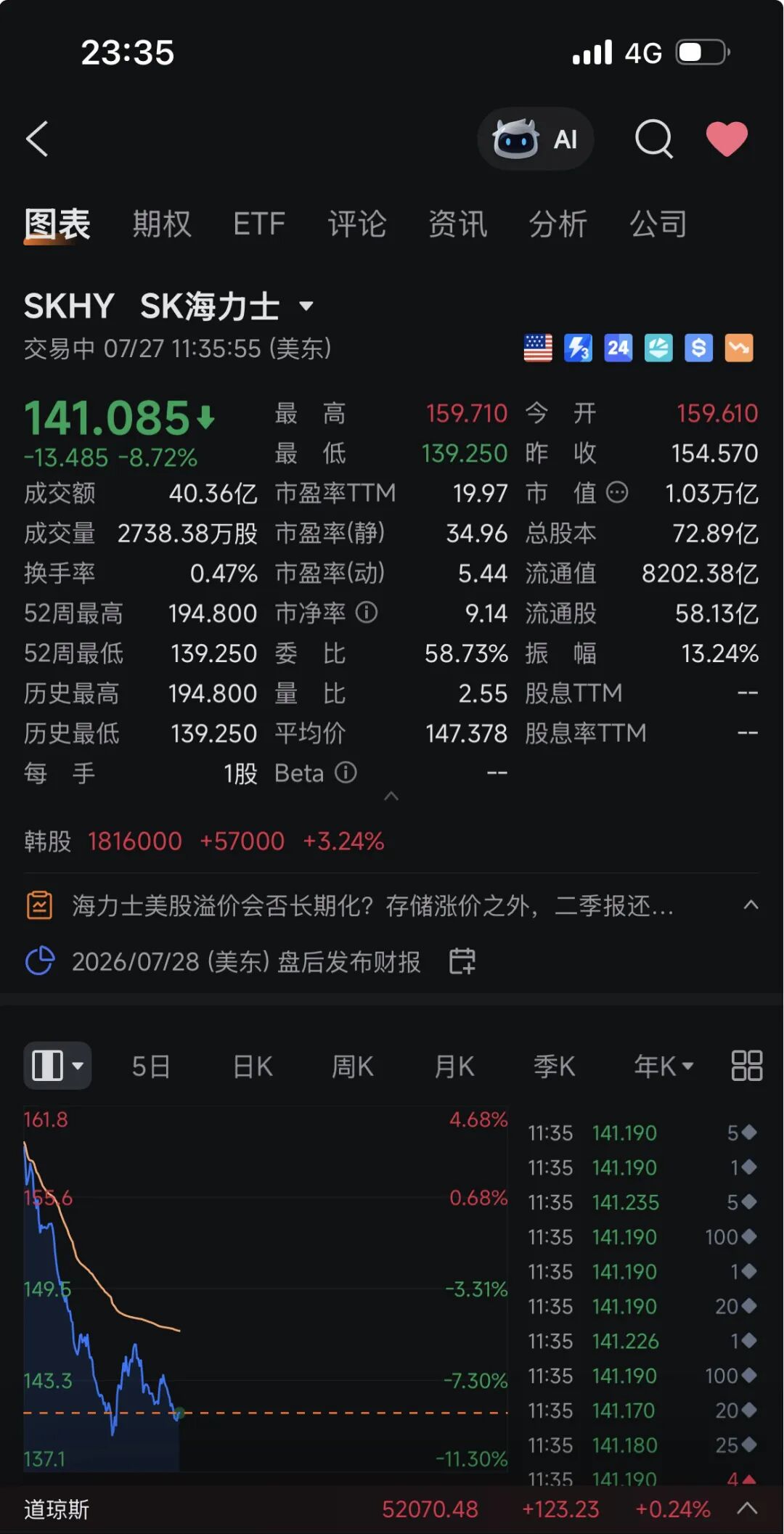Viewport: 784px width, 1534px height.
Task: Switch to the ETF tab
Action: tap(259, 224)
